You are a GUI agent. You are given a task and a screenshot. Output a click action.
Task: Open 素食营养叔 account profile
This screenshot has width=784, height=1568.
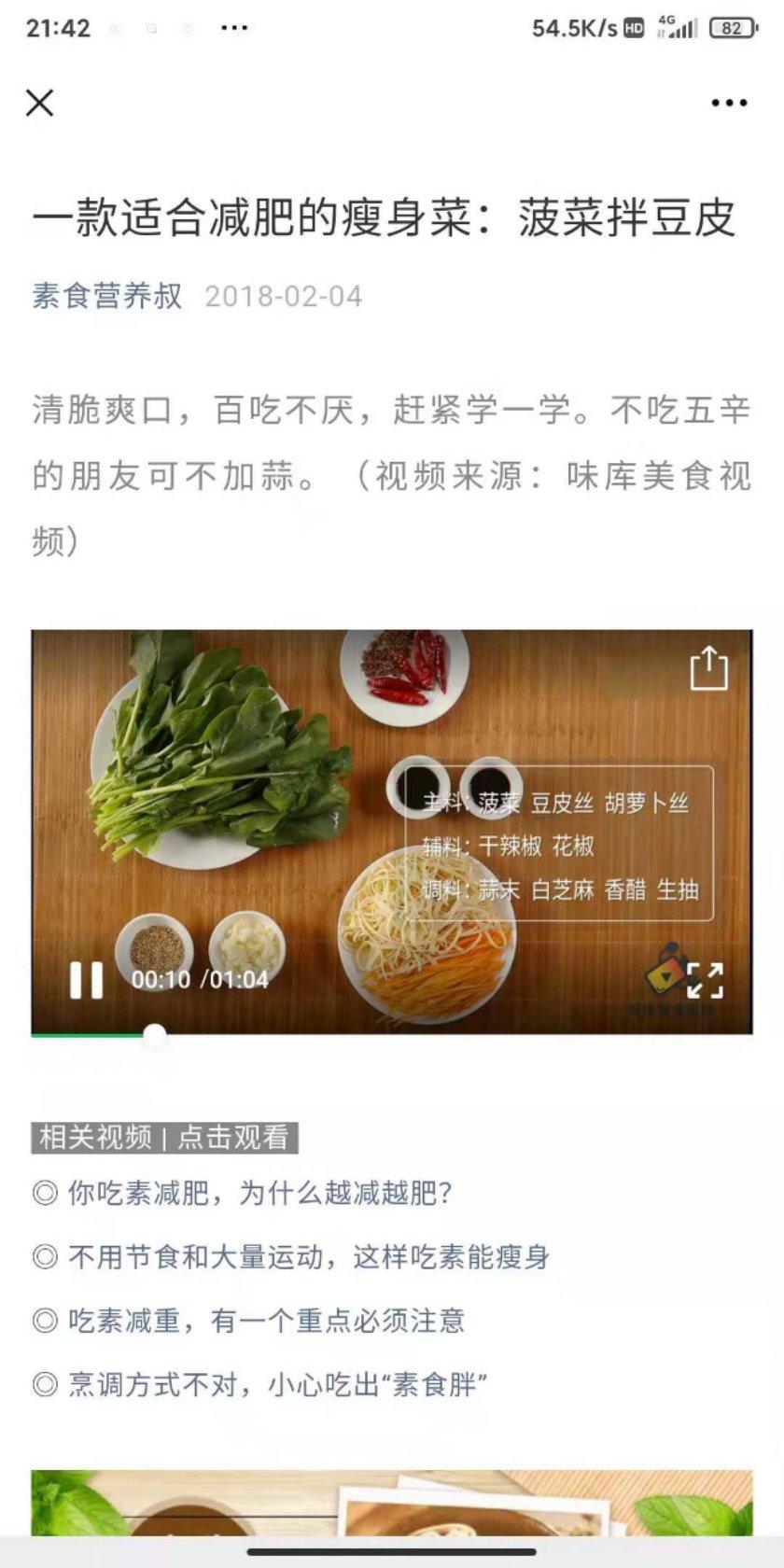[107, 296]
